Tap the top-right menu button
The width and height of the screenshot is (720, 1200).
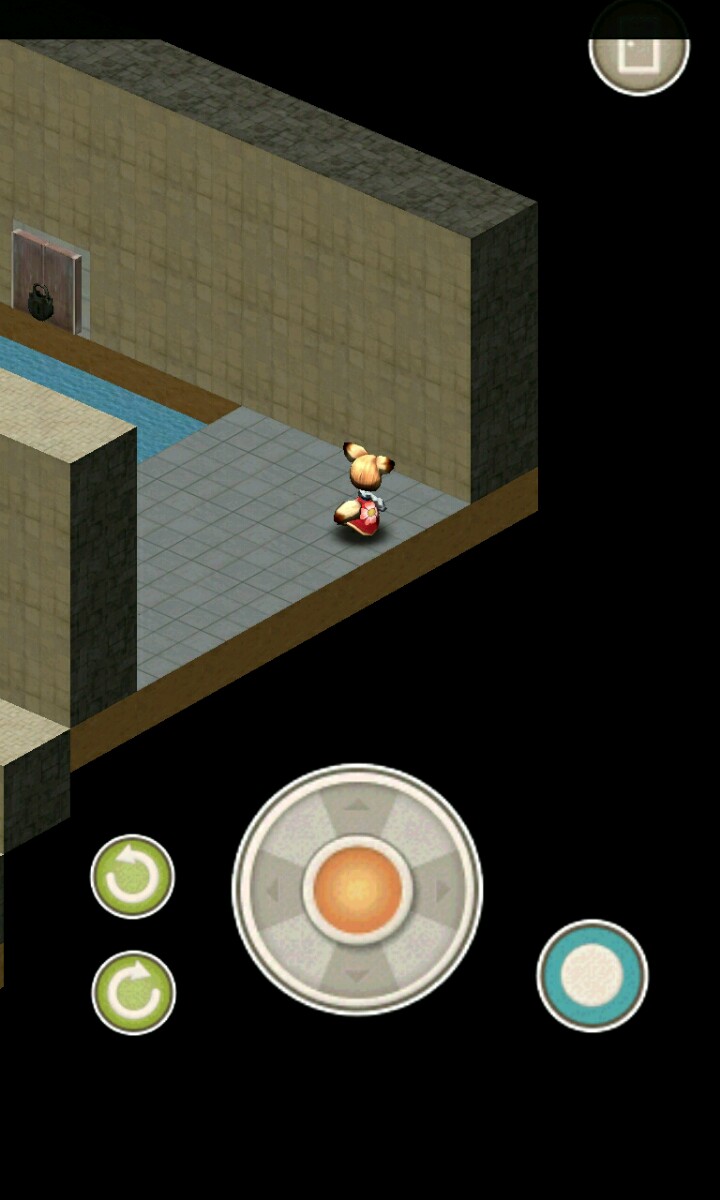[638, 50]
